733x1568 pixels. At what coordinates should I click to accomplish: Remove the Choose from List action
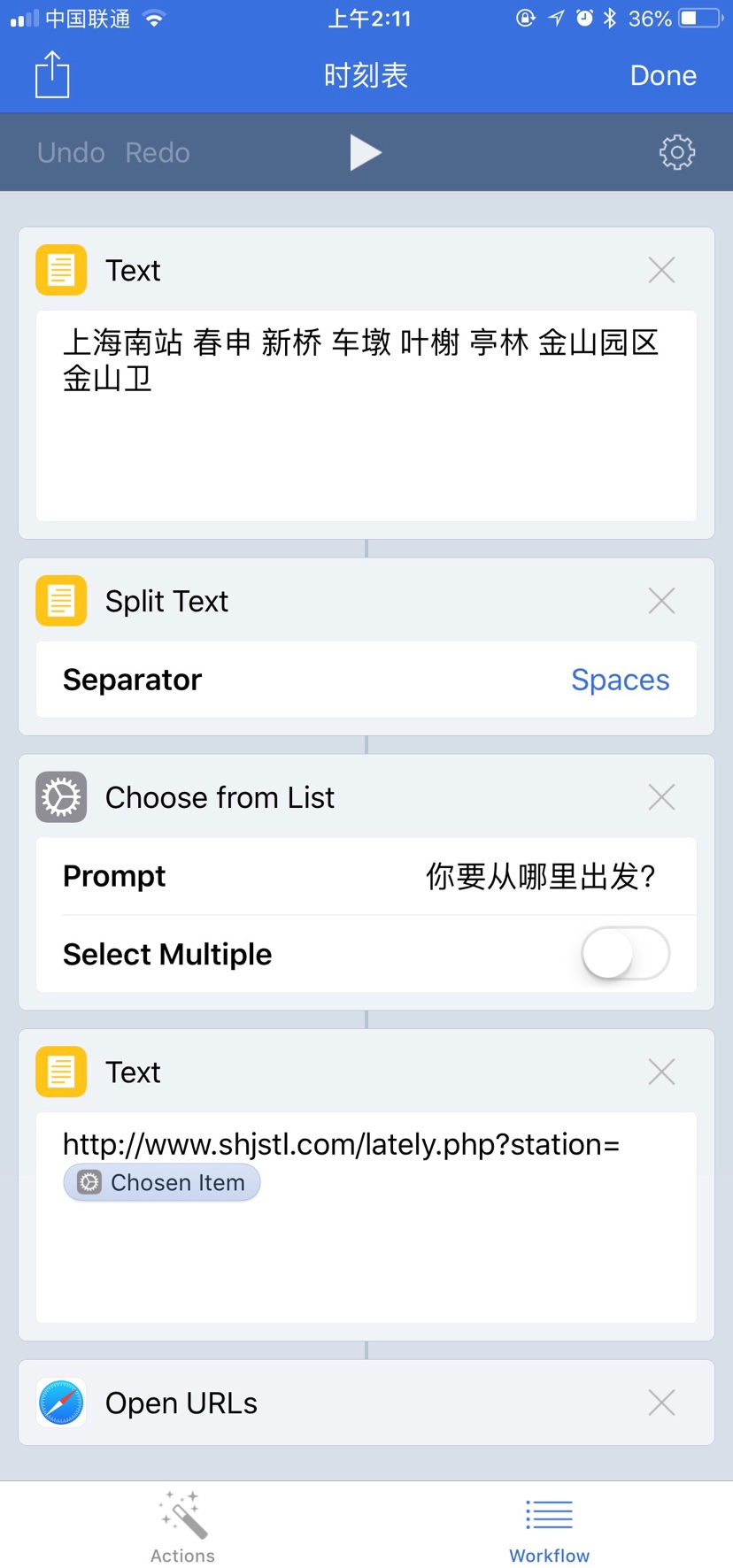661,797
